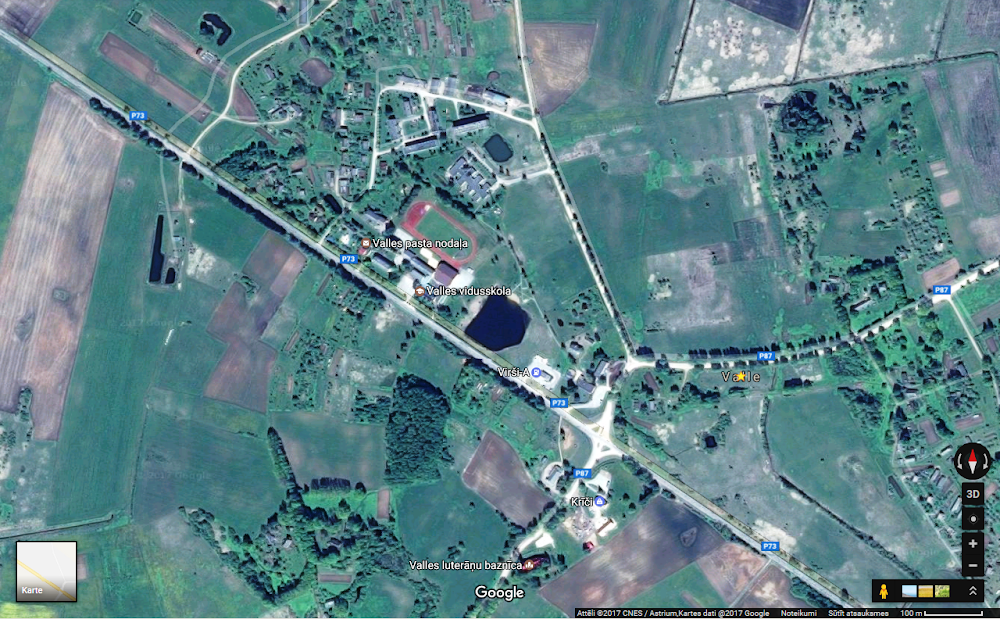Open the Noteikumi terms link

point(797,613)
